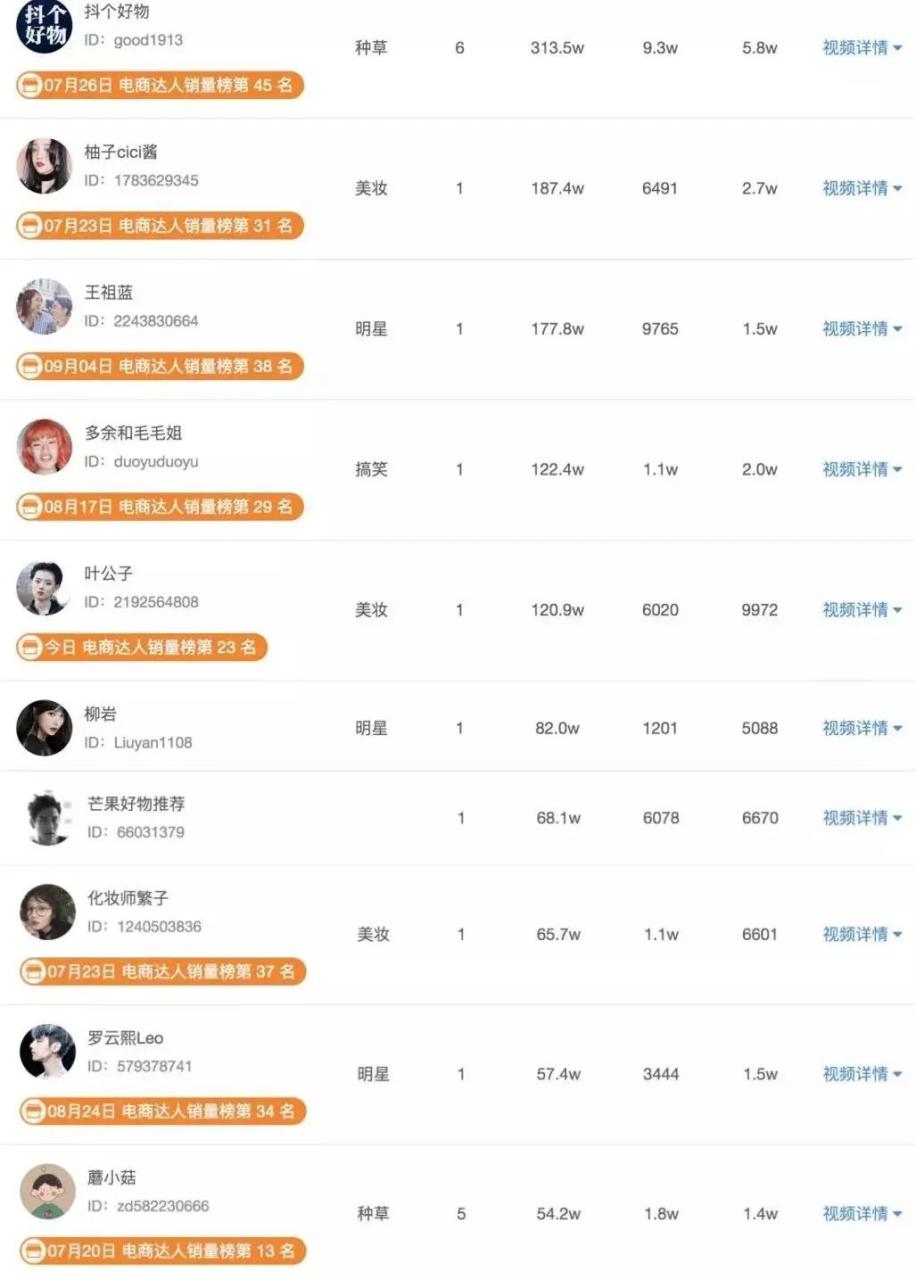Expand the 视频详情 dropdown for 芒果好物推荐
This screenshot has height=1280, width=916.
(x=857, y=817)
